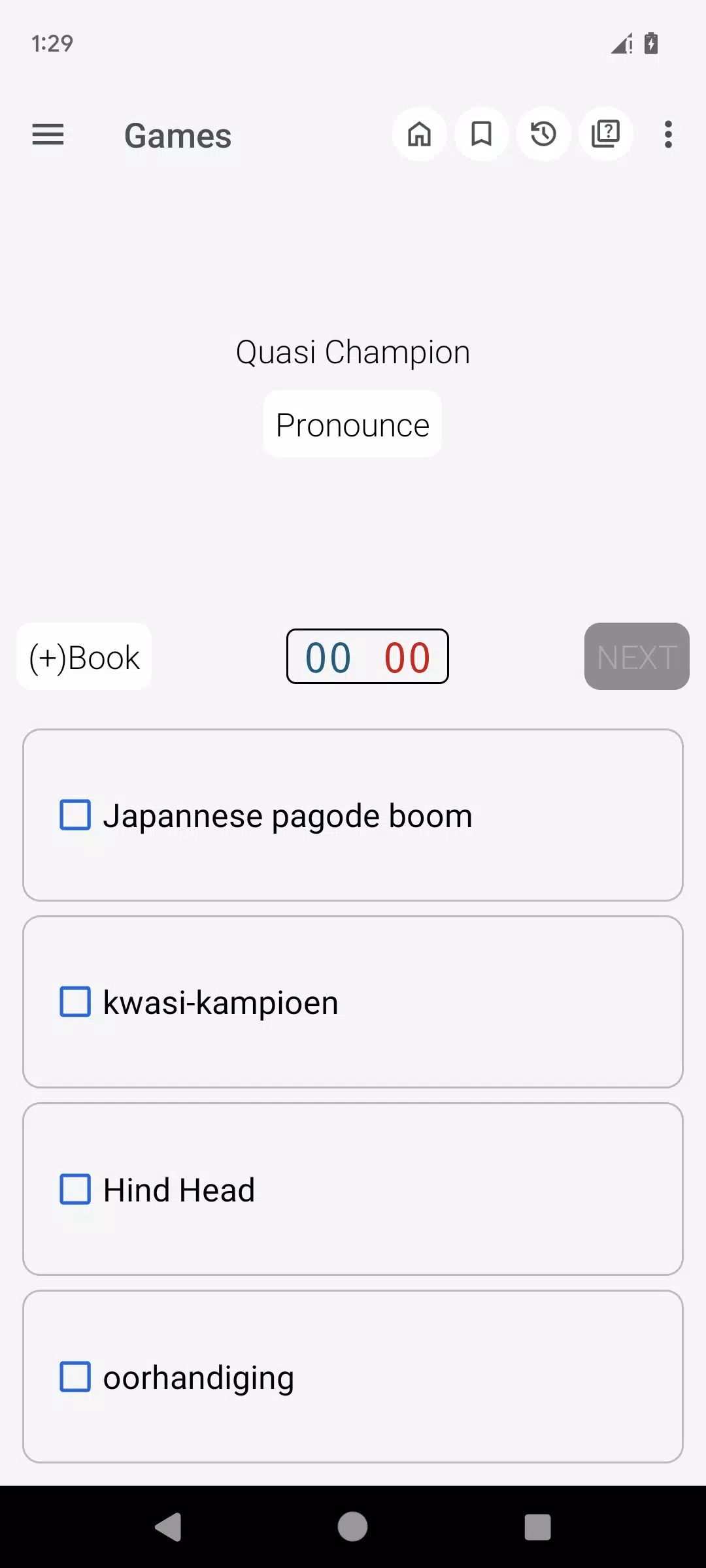Open the overflow menu
Screen dimensions: 706x1568
pyautogui.click(x=667, y=135)
